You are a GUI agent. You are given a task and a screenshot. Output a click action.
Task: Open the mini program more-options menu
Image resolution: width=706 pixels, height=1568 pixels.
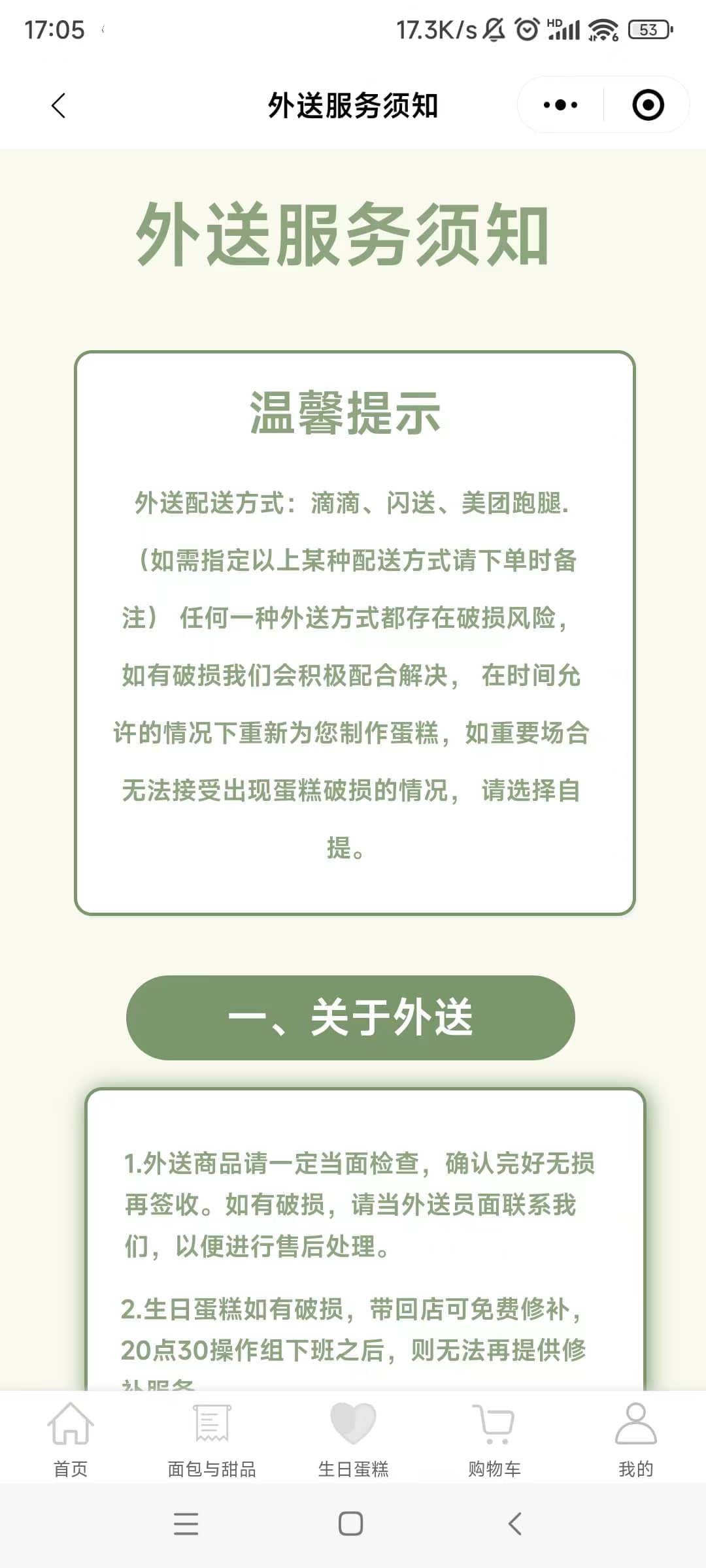pyautogui.click(x=560, y=105)
